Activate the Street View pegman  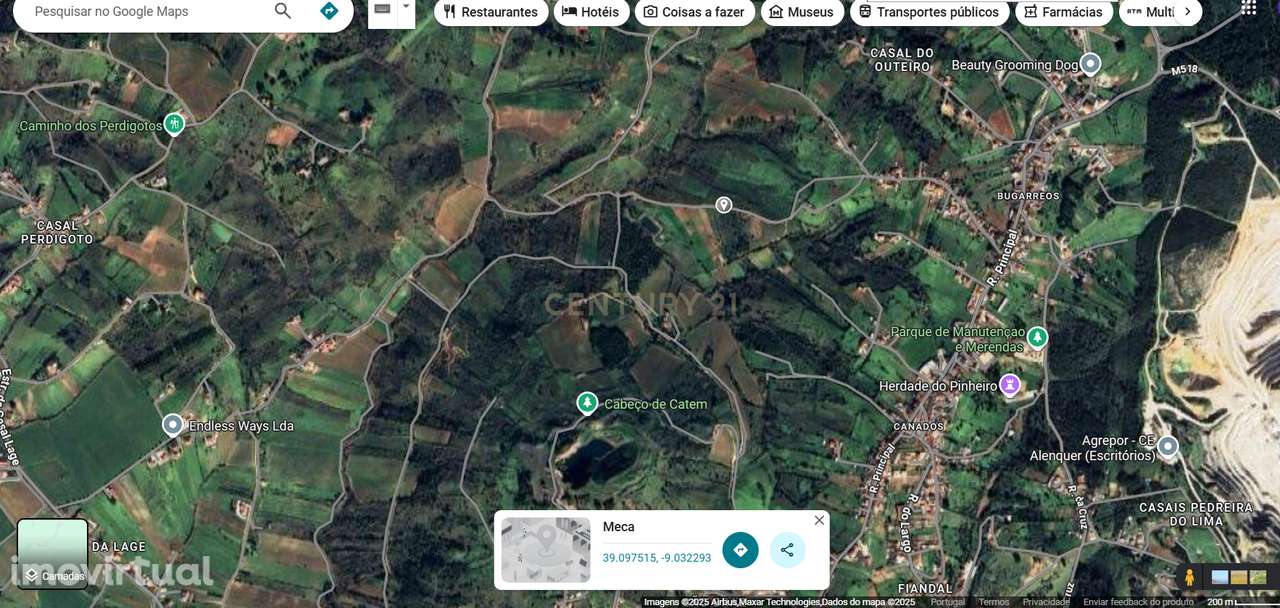(x=1190, y=577)
